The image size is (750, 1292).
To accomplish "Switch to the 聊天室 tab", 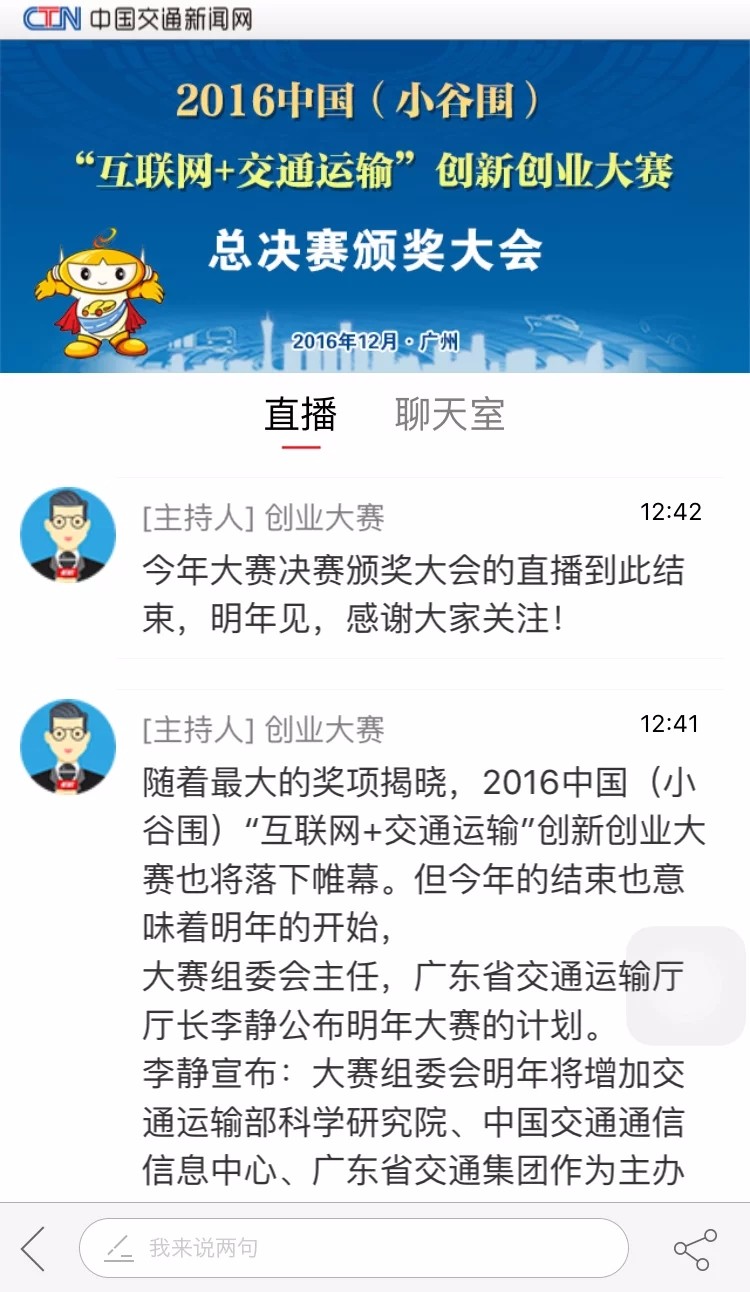I will (449, 414).
